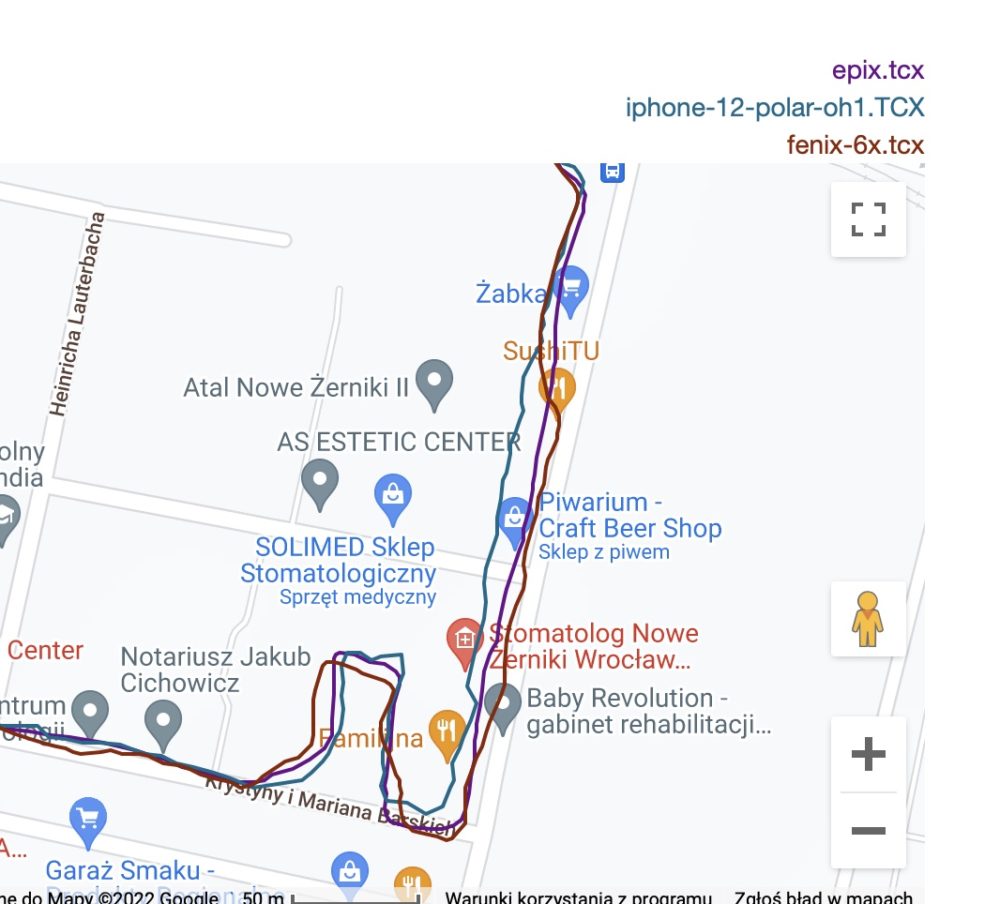Tap the bus stop icon

pyautogui.click(x=612, y=171)
